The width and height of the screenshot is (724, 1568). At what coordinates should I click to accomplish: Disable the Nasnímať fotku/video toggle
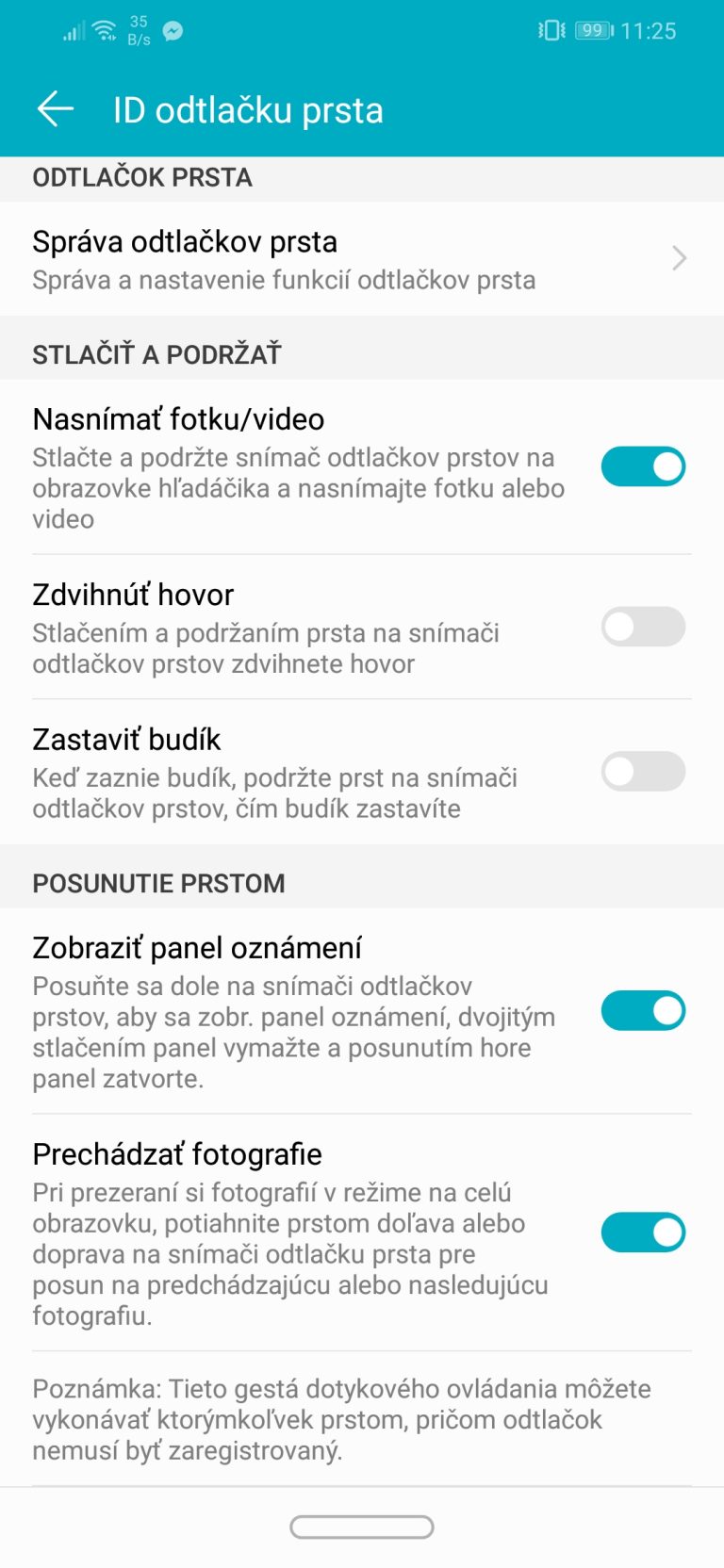643,466
